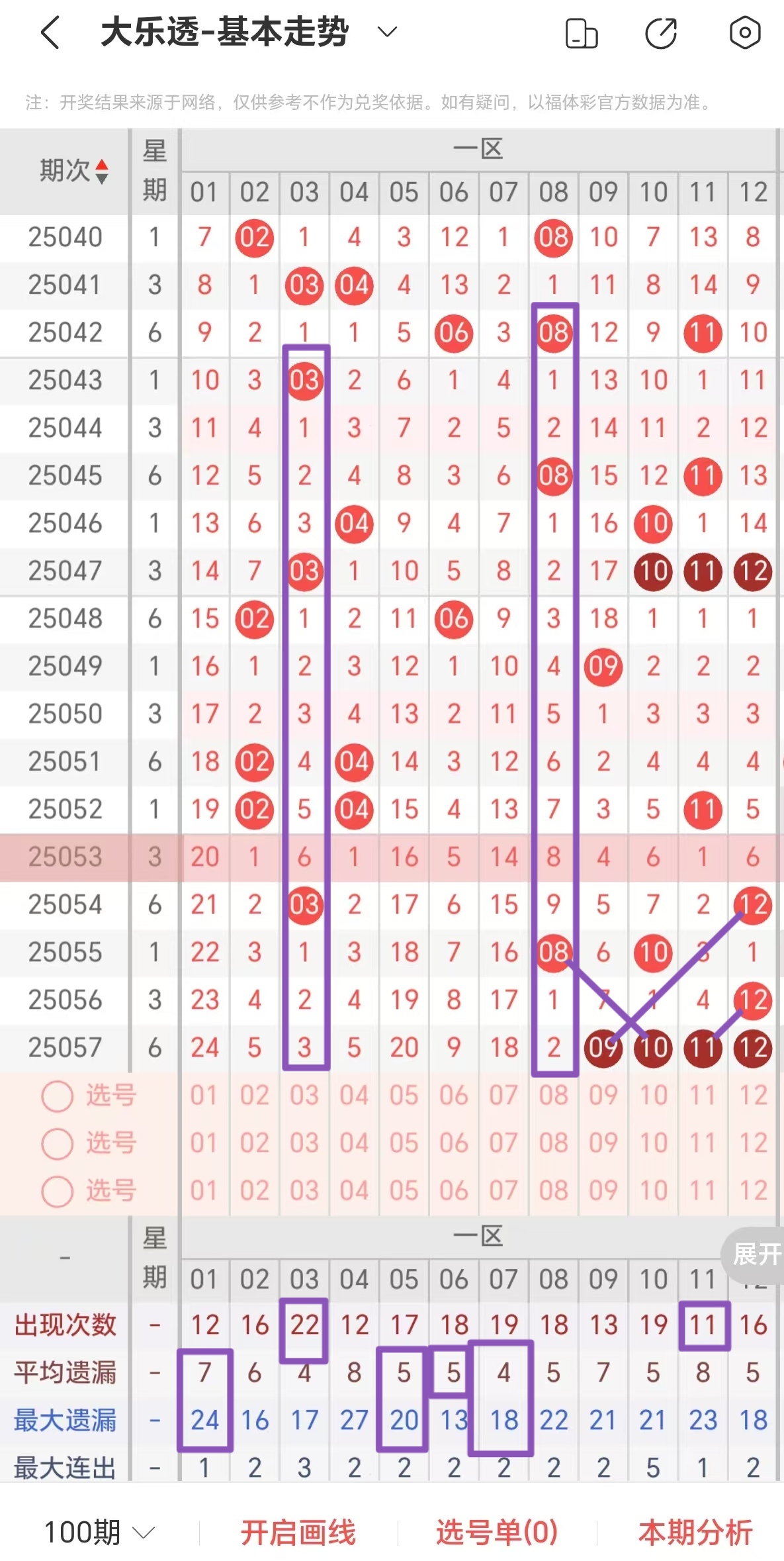Open 本期分析 analysis view
The width and height of the screenshot is (784, 1561).
tap(695, 1531)
